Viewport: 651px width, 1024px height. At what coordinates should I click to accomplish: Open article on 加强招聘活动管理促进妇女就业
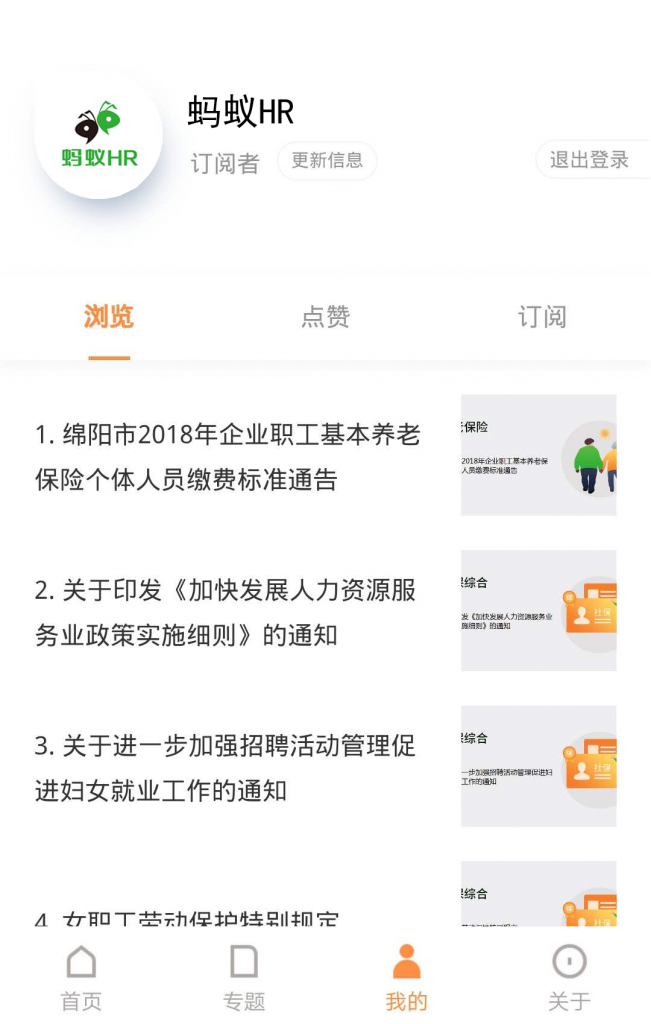coord(228,768)
